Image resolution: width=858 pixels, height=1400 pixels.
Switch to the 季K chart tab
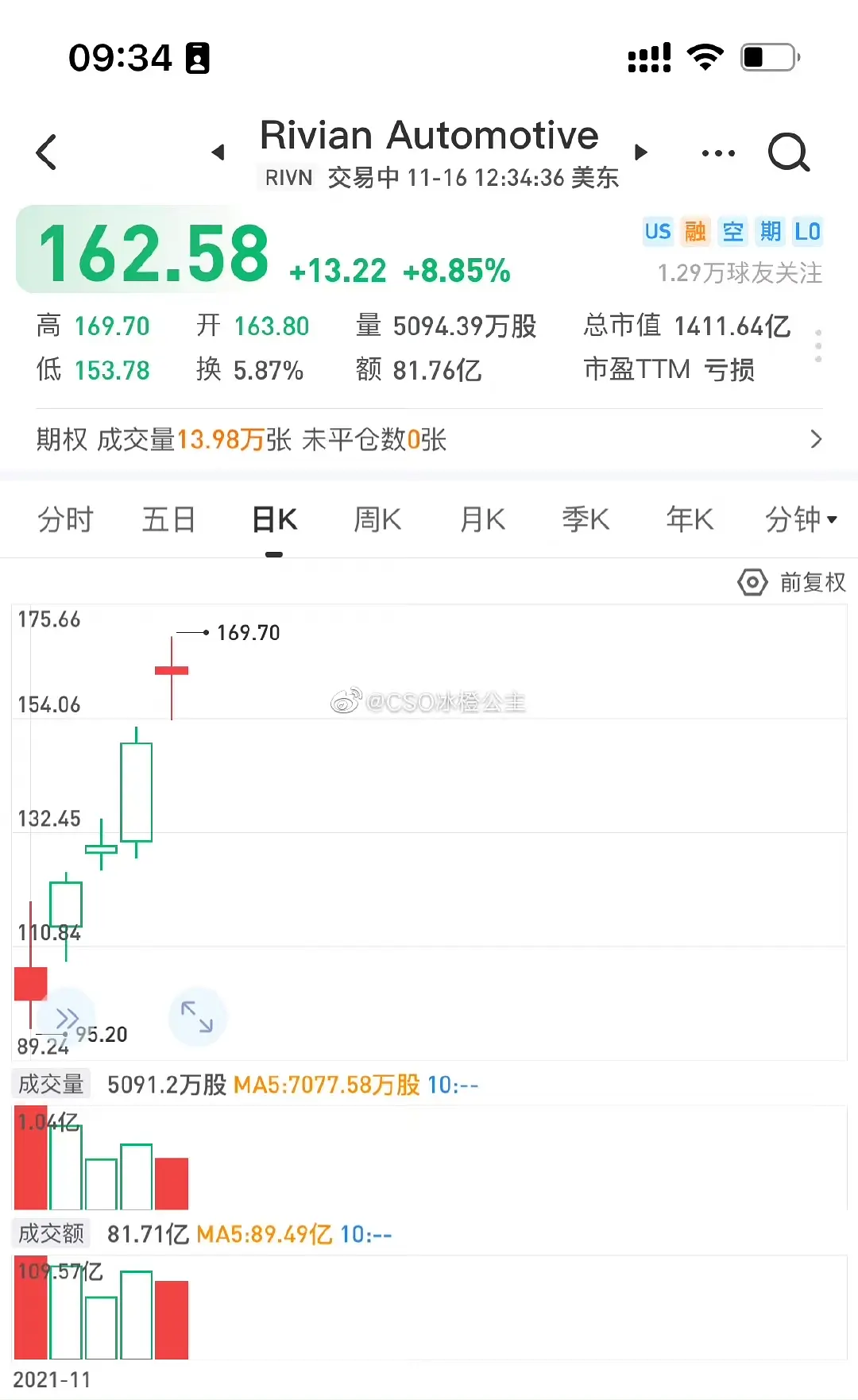pyautogui.click(x=586, y=519)
